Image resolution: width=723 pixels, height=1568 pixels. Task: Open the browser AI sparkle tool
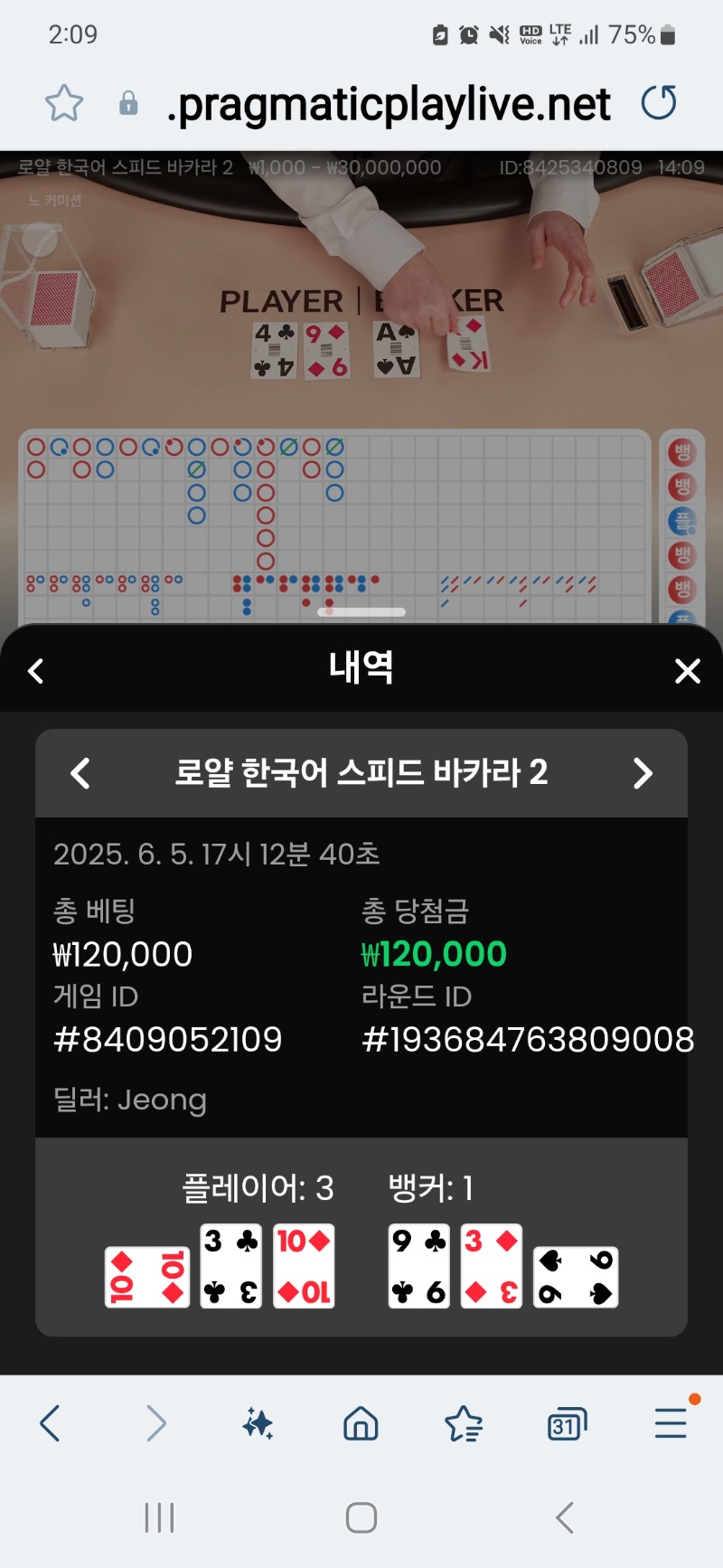click(258, 1423)
